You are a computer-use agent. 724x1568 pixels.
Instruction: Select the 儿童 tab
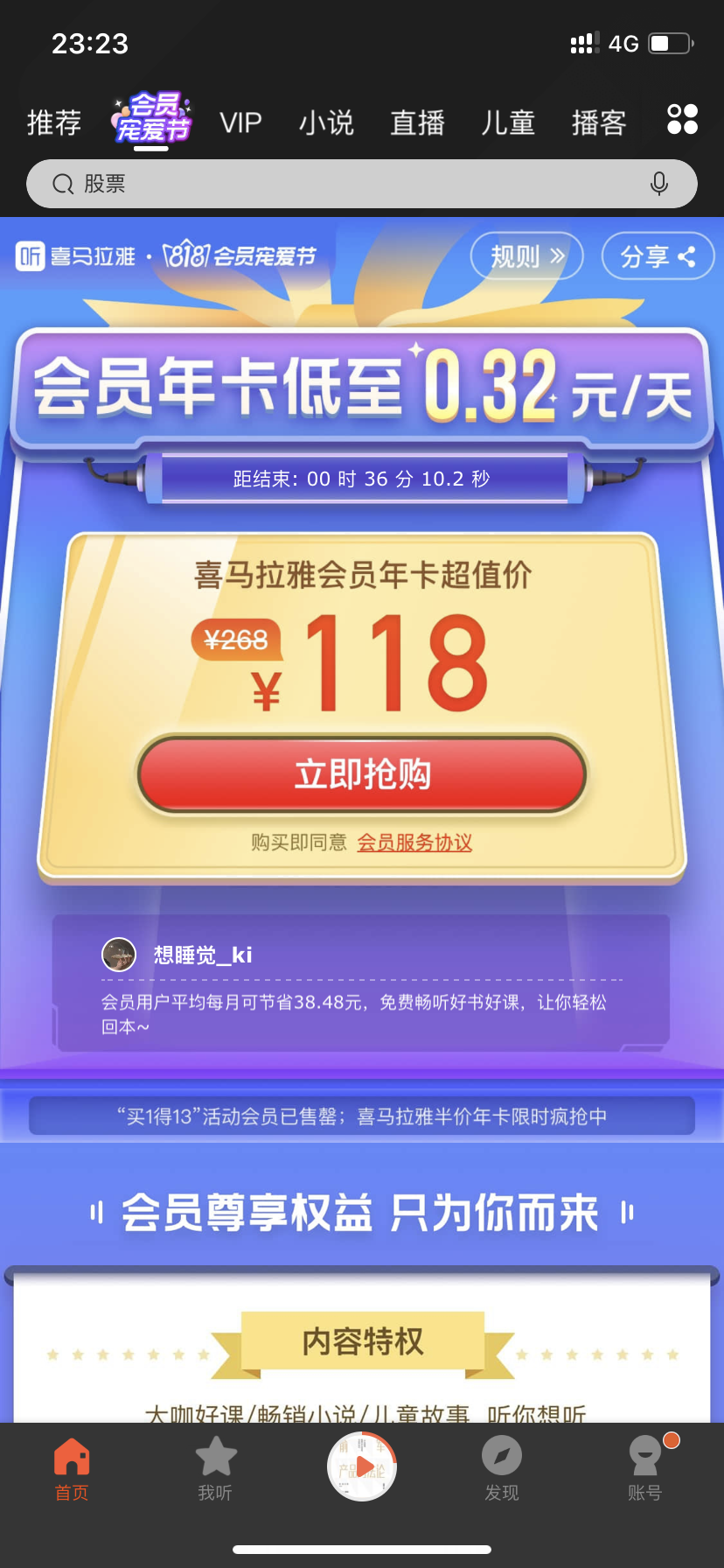coord(508,122)
